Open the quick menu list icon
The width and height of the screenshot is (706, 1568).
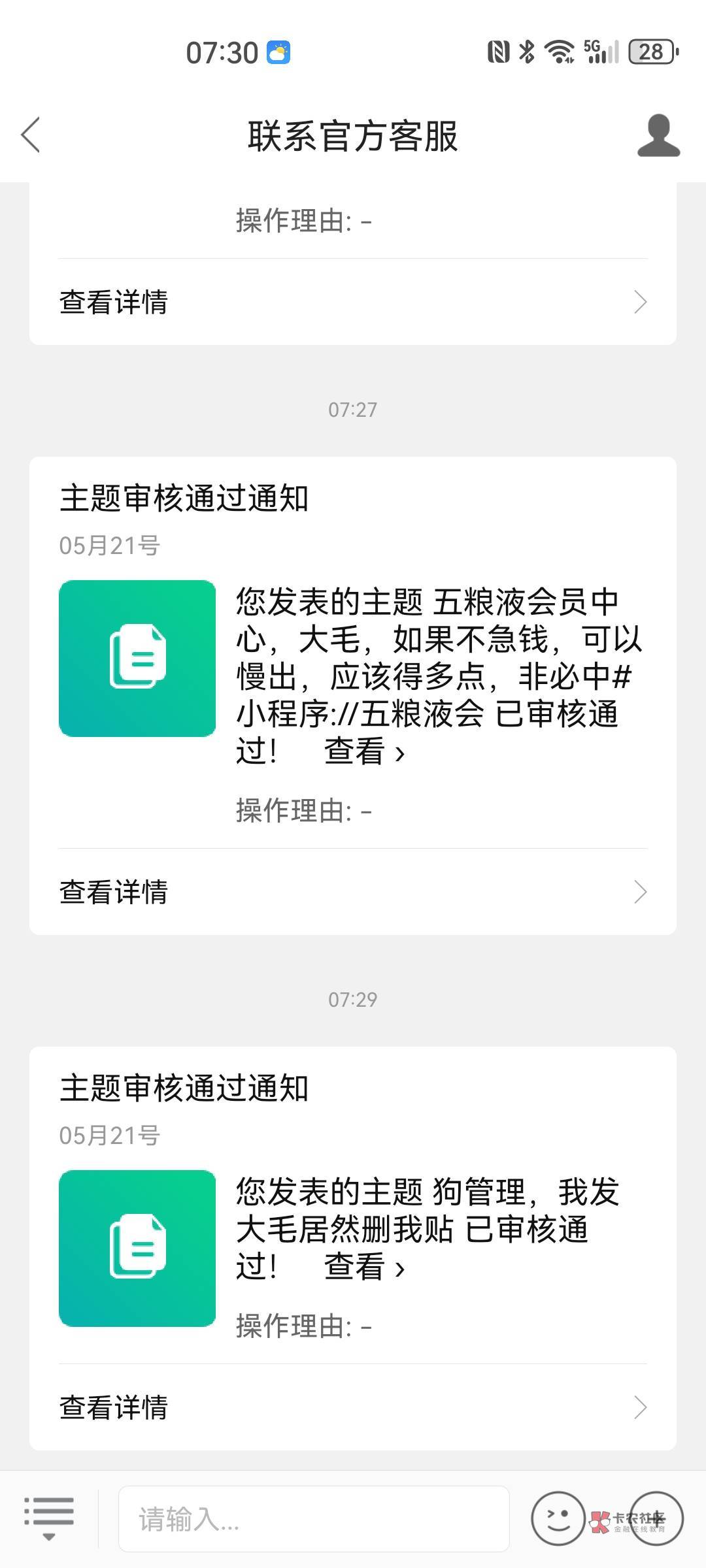[49, 1518]
